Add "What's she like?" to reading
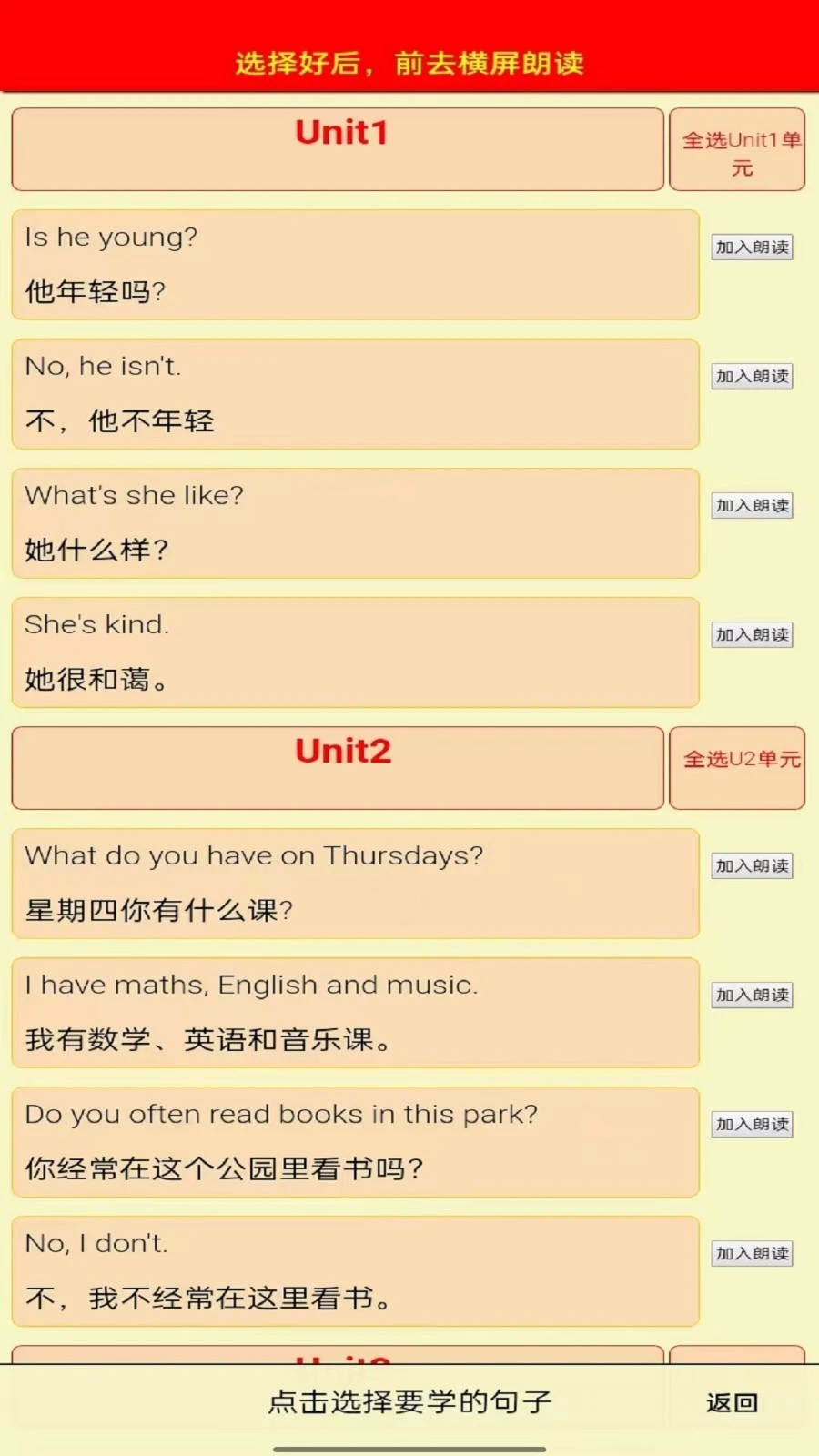Viewport: 819px width, 1456px height. 752,506
